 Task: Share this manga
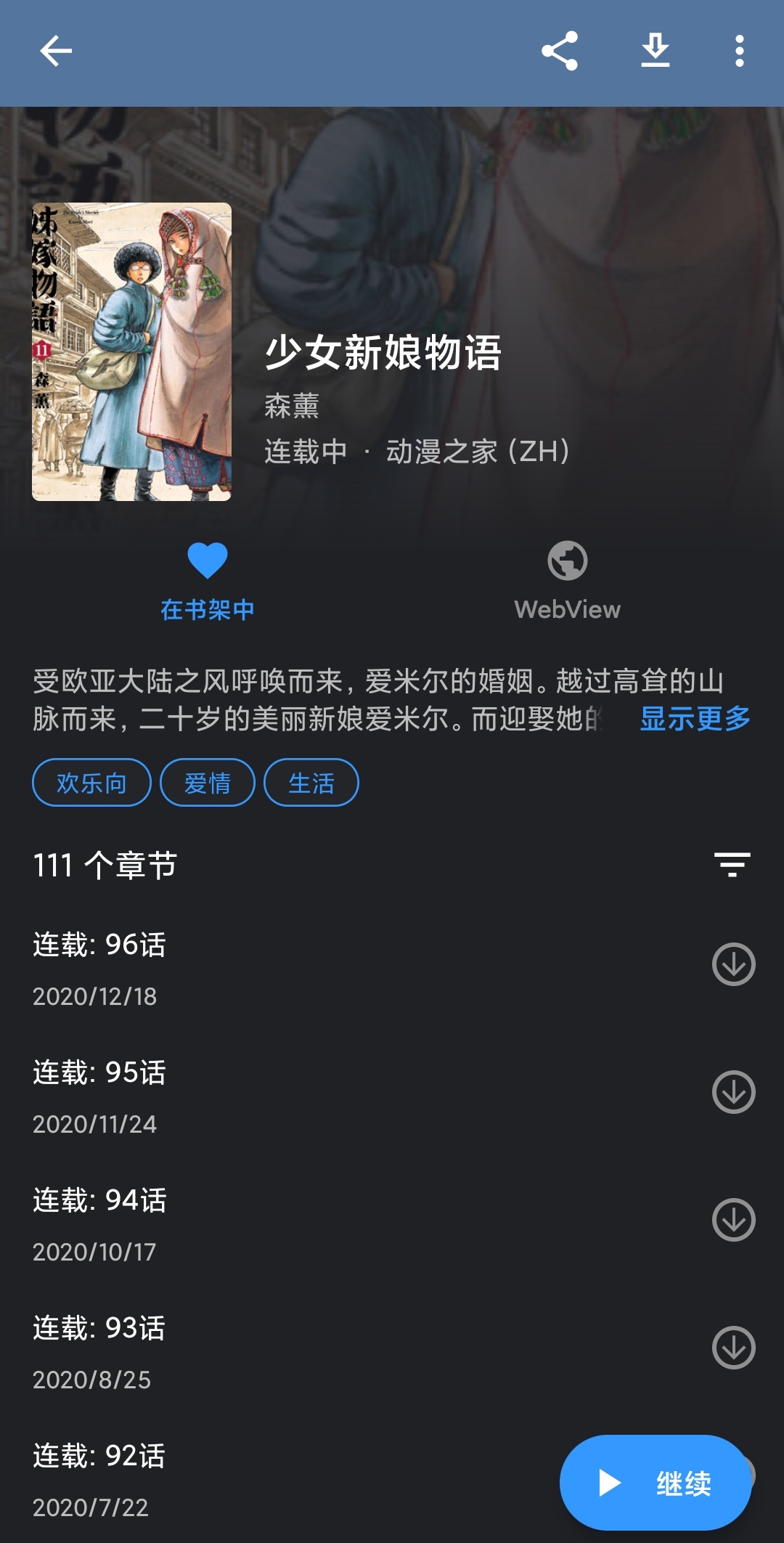tap(560, 51)
